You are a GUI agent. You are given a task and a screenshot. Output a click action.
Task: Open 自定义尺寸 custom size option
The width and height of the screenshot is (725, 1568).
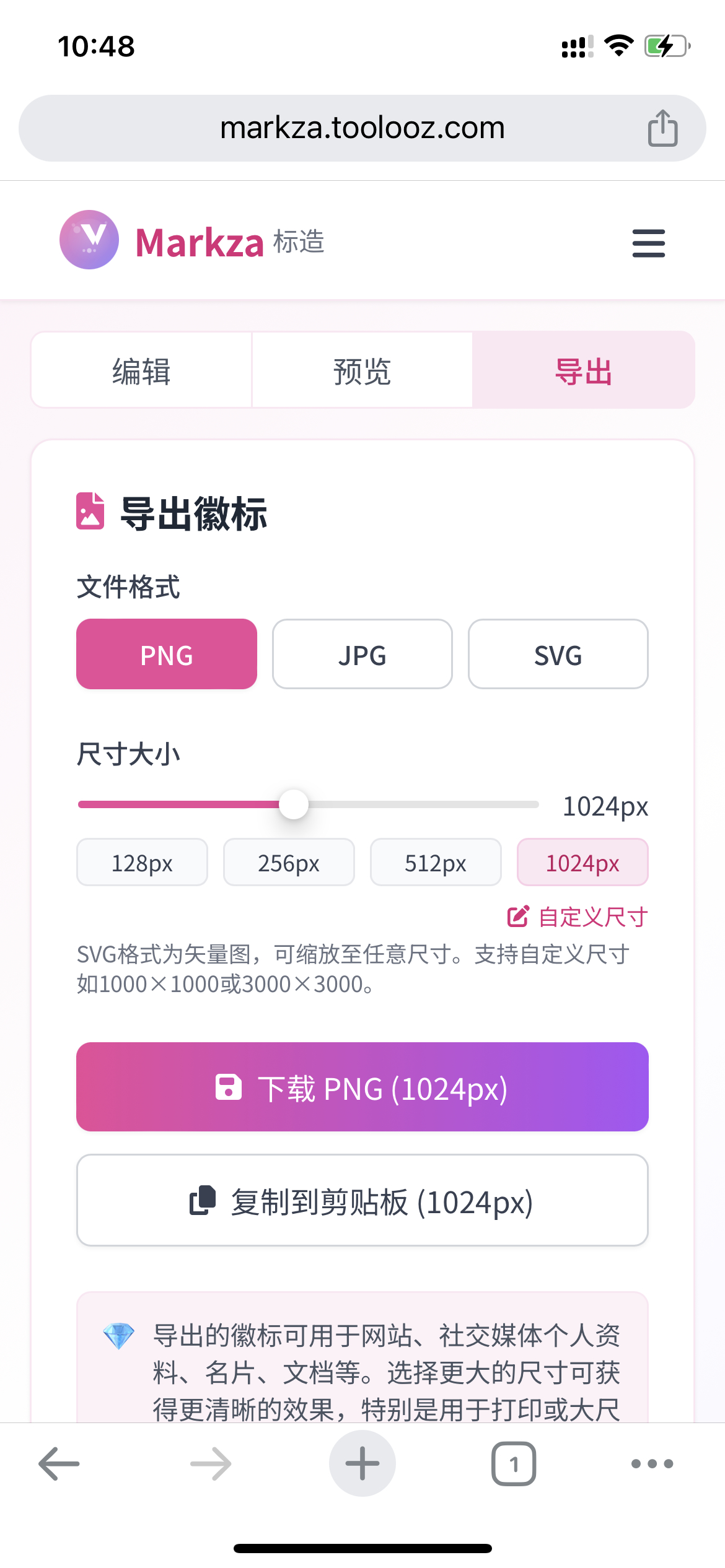(x=578, y=917)
